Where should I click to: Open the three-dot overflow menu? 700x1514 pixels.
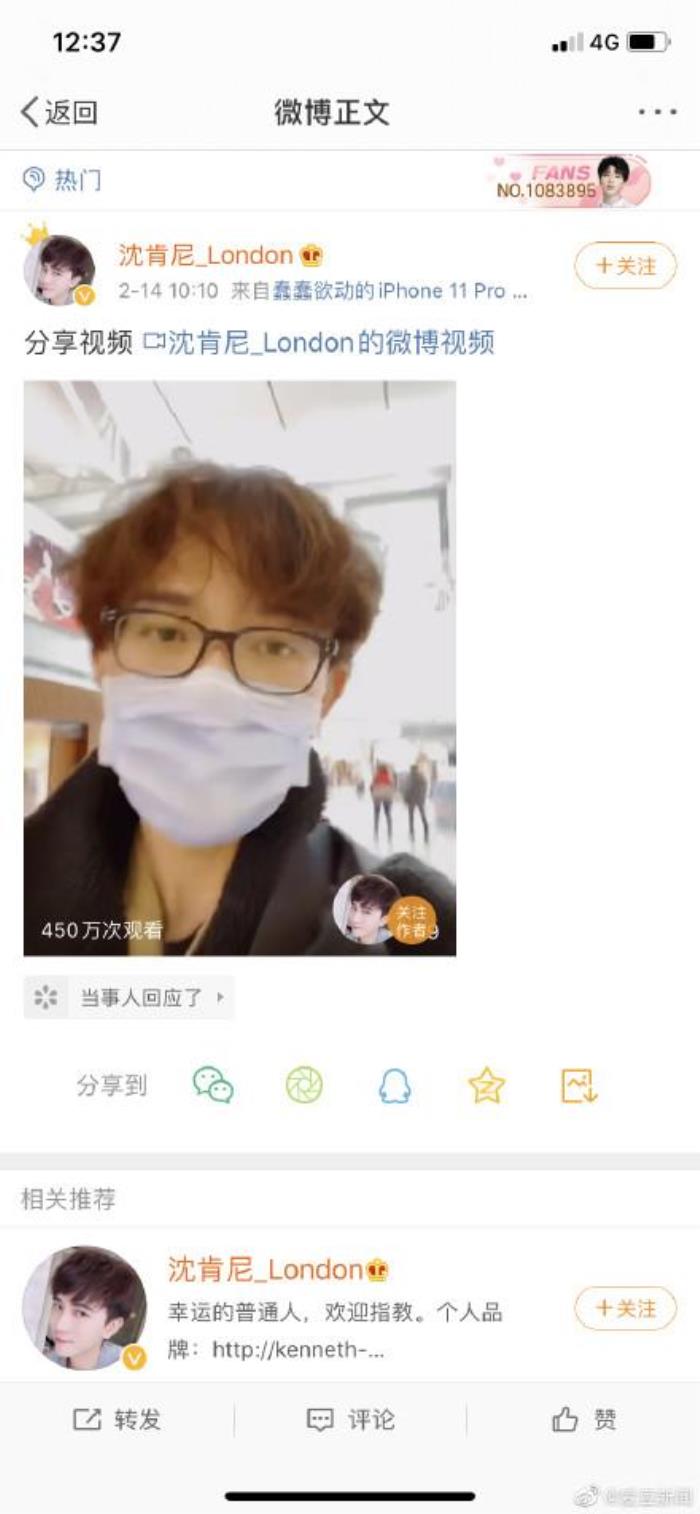[x=657, y=112]
